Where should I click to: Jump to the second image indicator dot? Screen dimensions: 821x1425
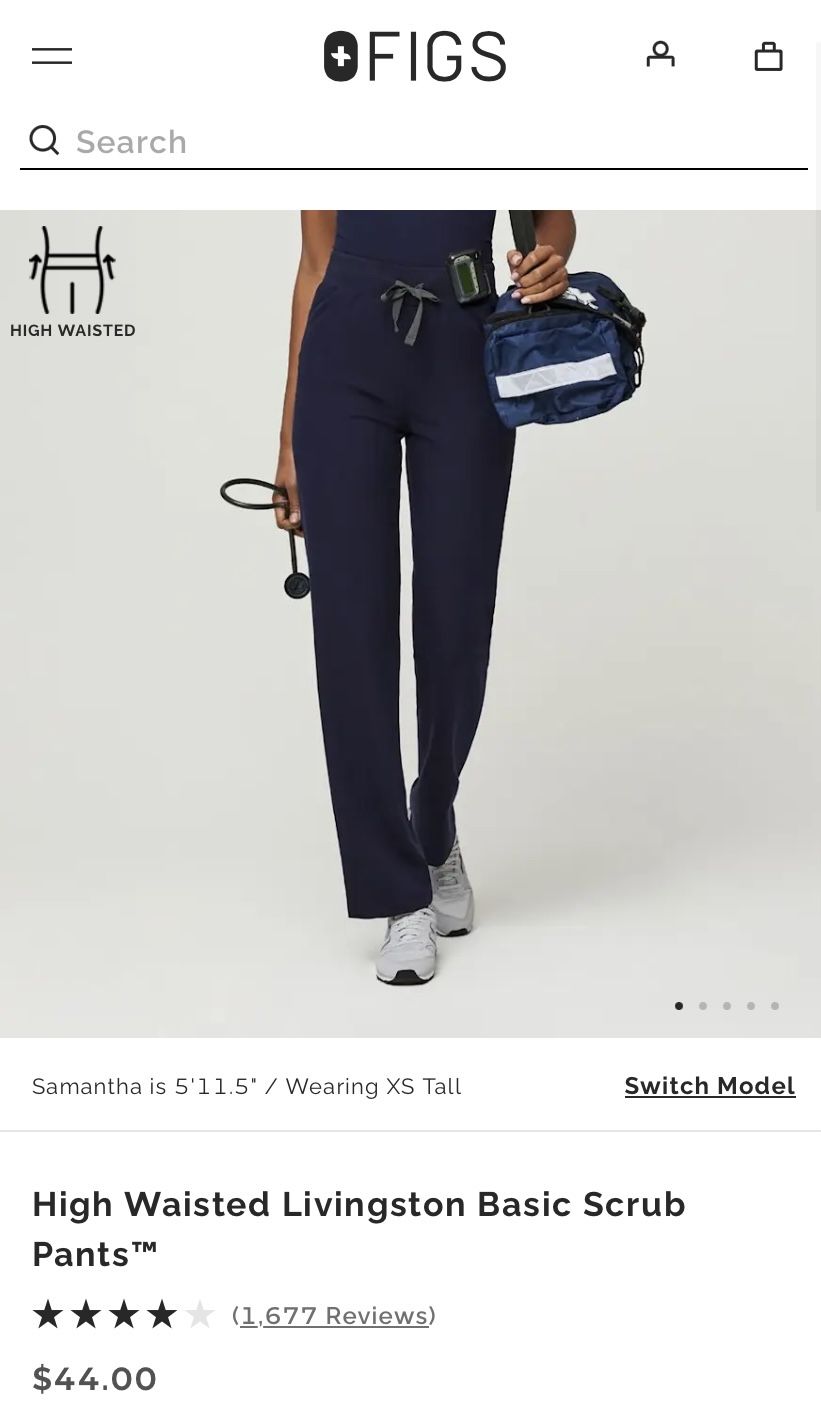tap(703, 1006)
